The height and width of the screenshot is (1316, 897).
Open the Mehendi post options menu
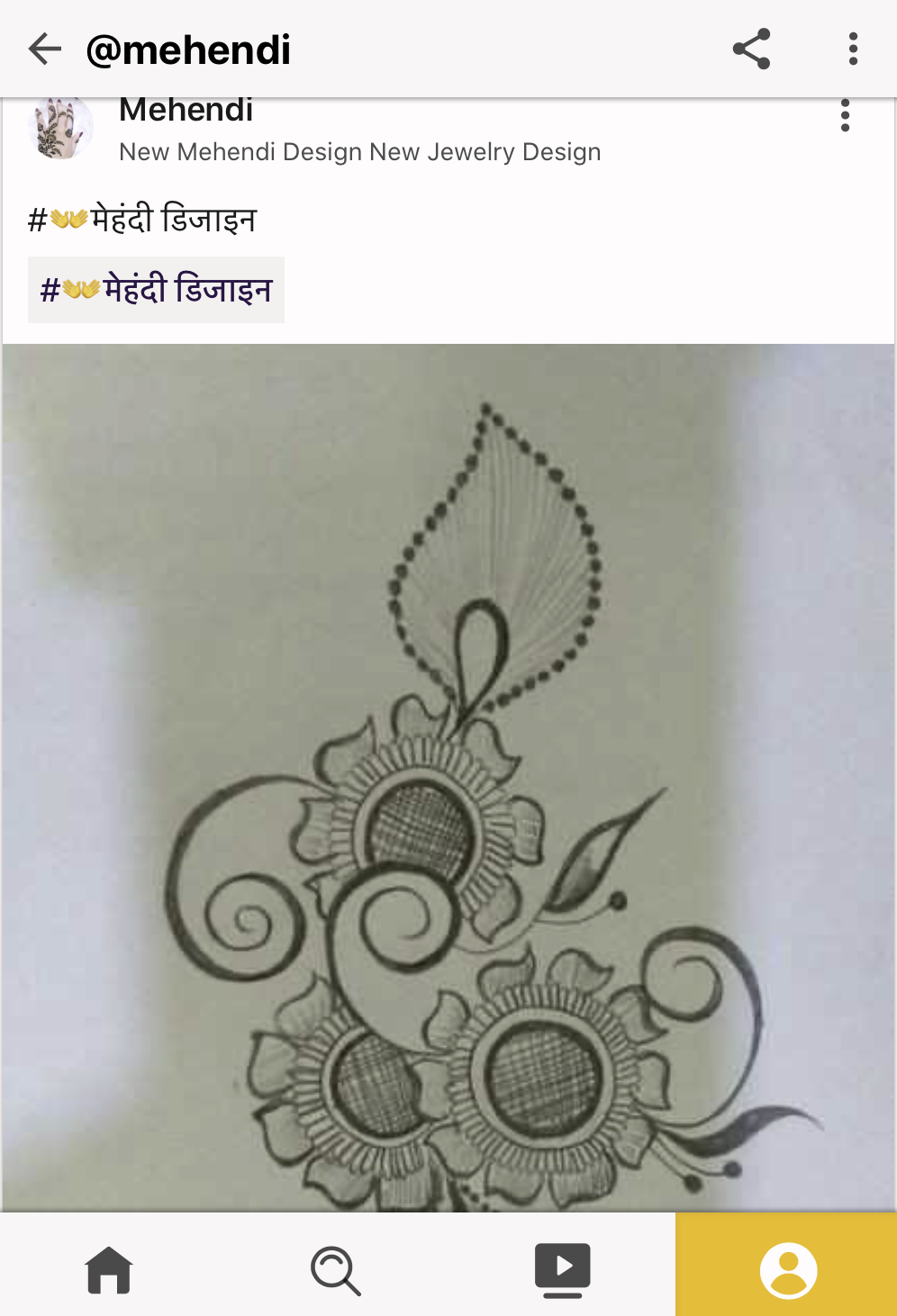click(x=845, y=115)
